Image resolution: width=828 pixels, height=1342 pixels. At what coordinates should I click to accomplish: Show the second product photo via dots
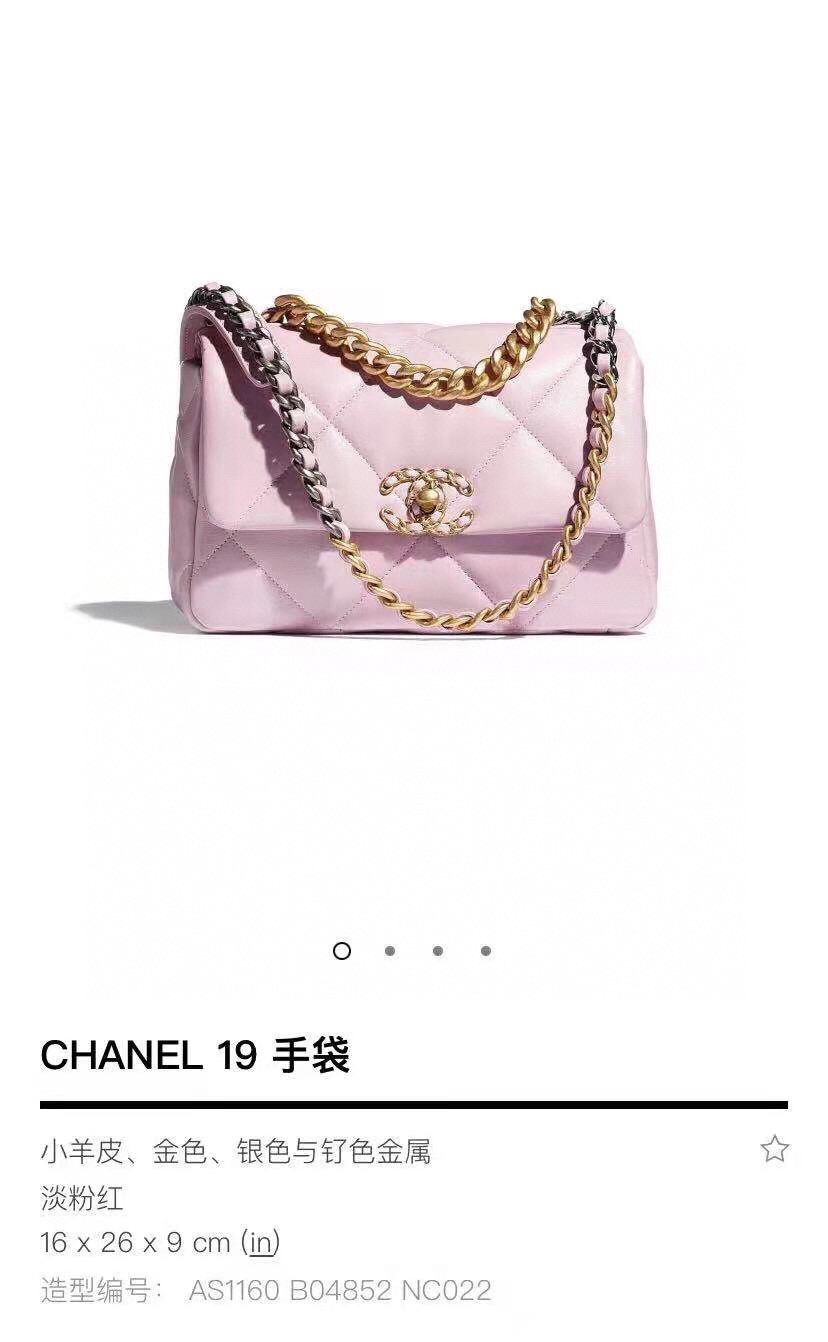(x=390, y=951)
